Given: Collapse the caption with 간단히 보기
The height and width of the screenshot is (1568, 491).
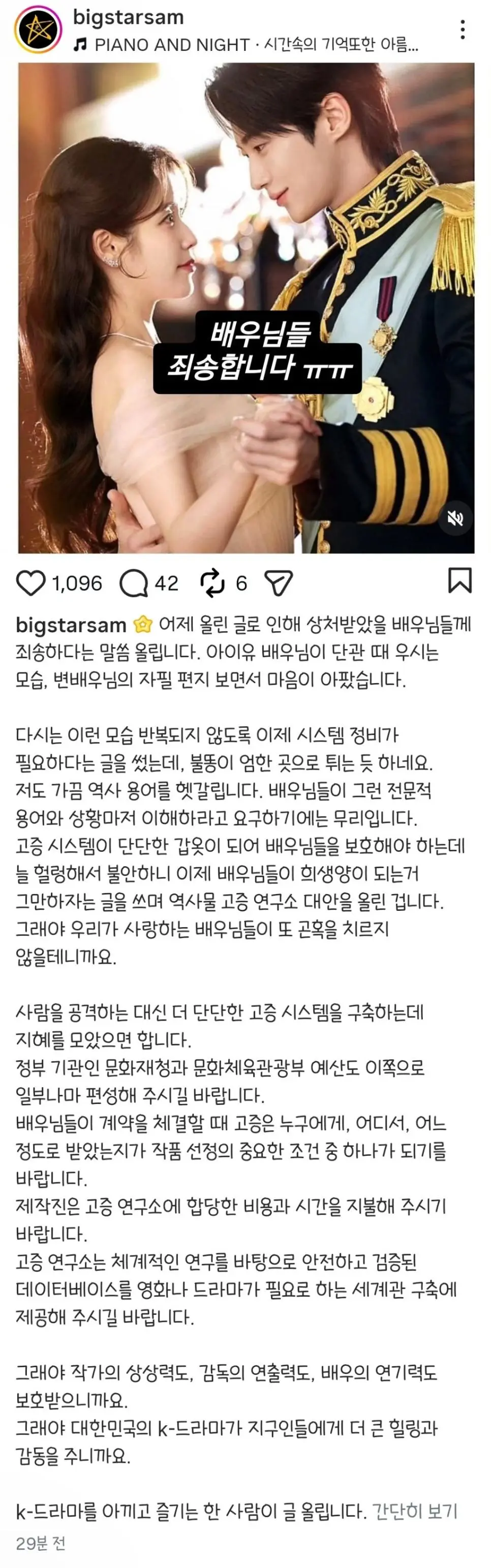Looking at the screenshot, I should coord(415,1512).
